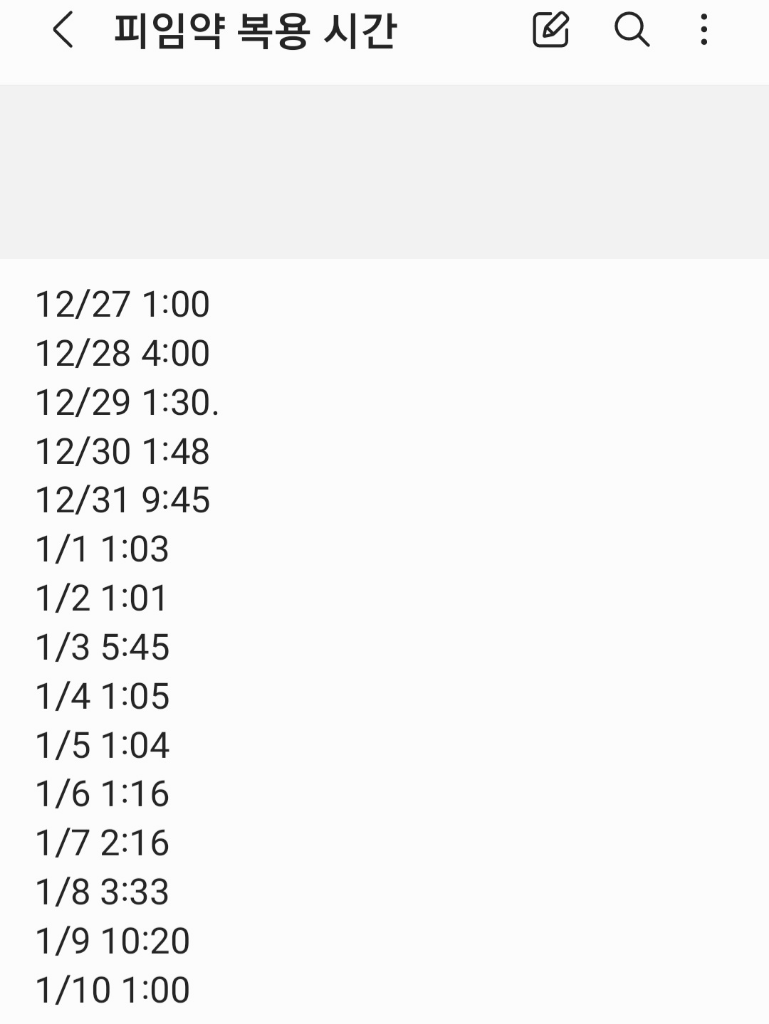Screen dimensions: 769x1024
Task: Edit this note with the pencil icon
Action: click(x=550, y=30)
